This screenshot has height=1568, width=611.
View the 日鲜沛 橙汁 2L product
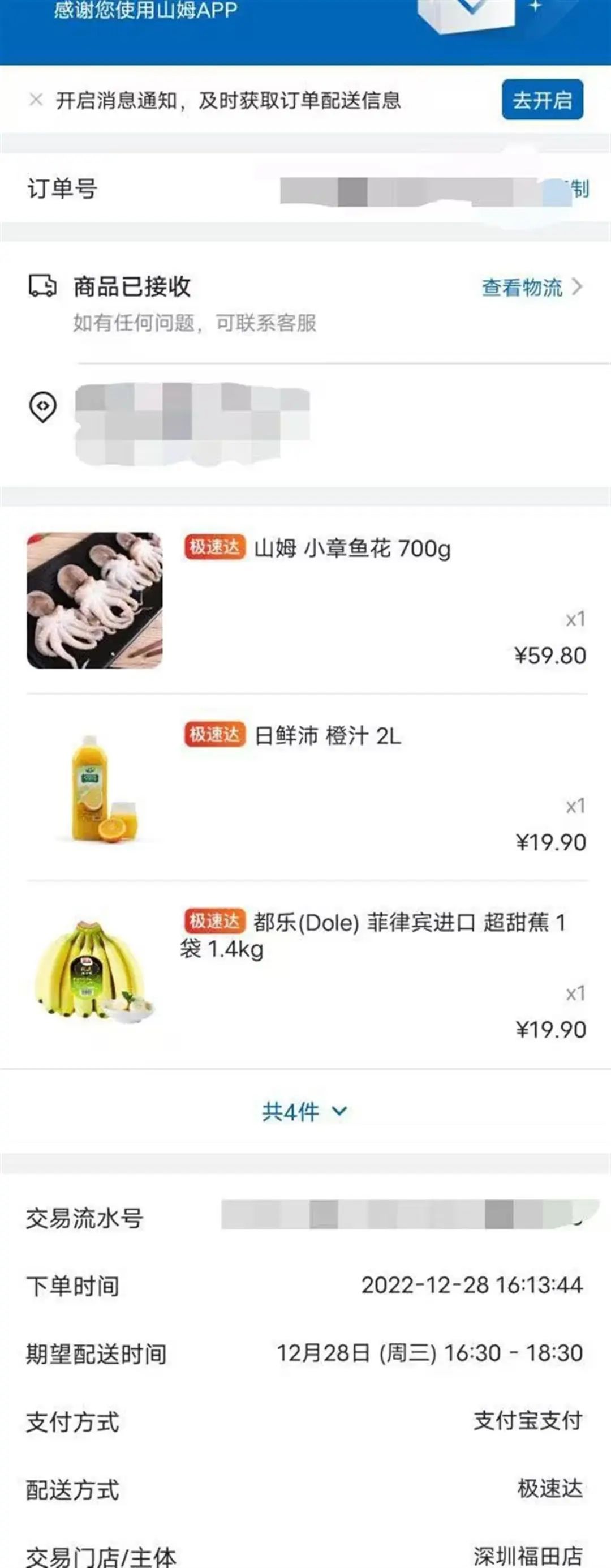click(328, 736)
